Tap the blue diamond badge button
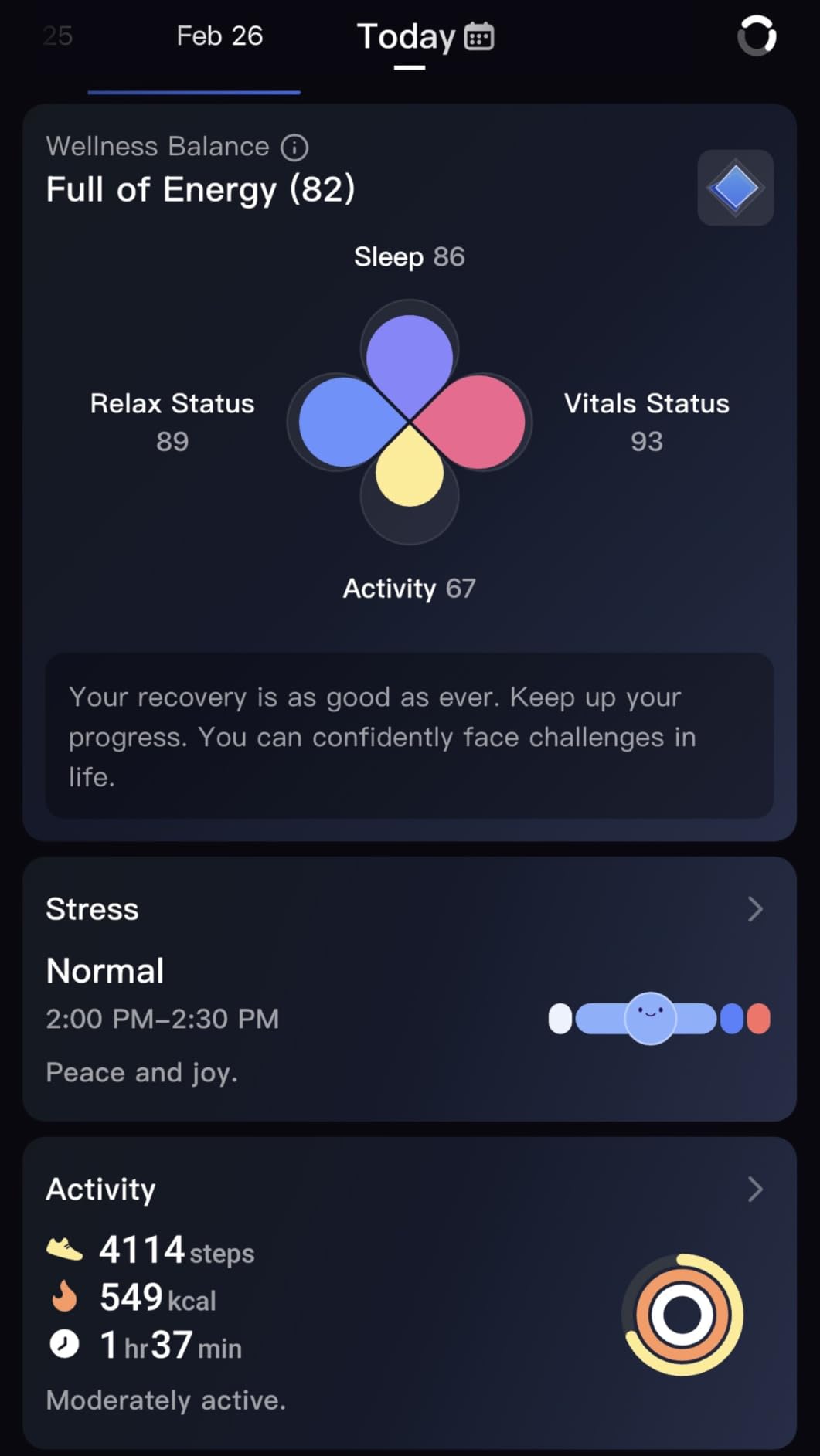Screen dimensions: 820x1456 [735, 188]
